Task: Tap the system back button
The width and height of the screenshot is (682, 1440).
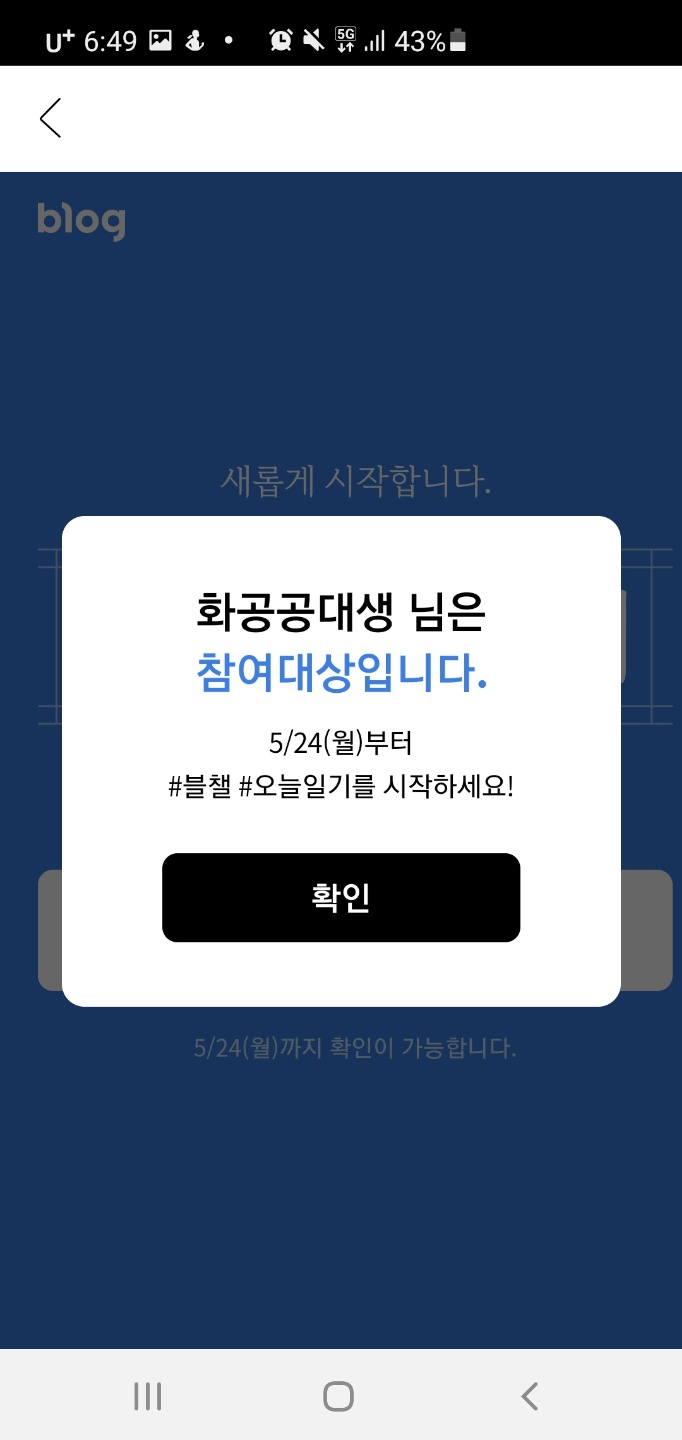Action: click(530, 1396)
